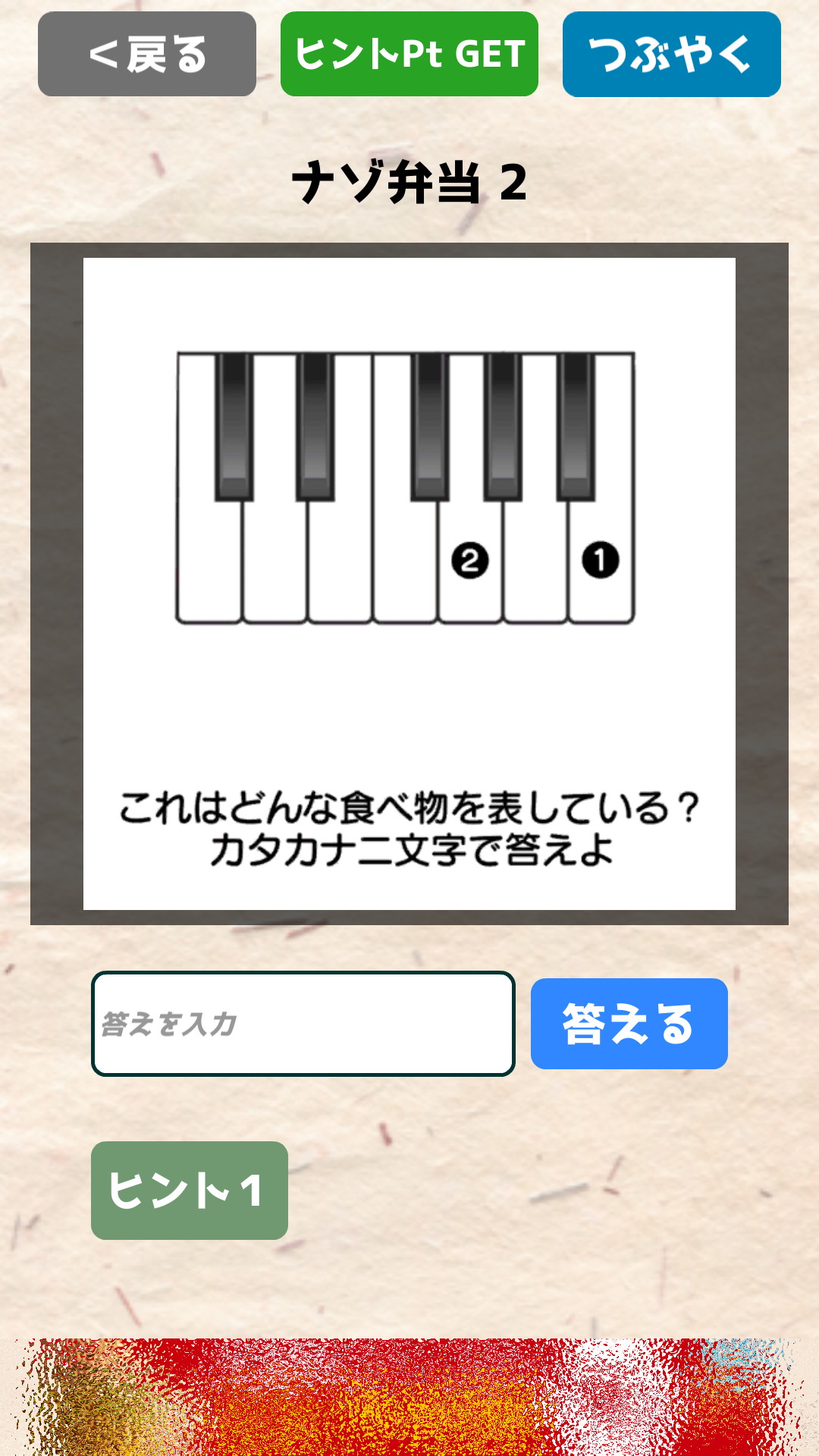Focus the 答えを入力 answer field
819x1456 pixels.
coord(303,1023)
